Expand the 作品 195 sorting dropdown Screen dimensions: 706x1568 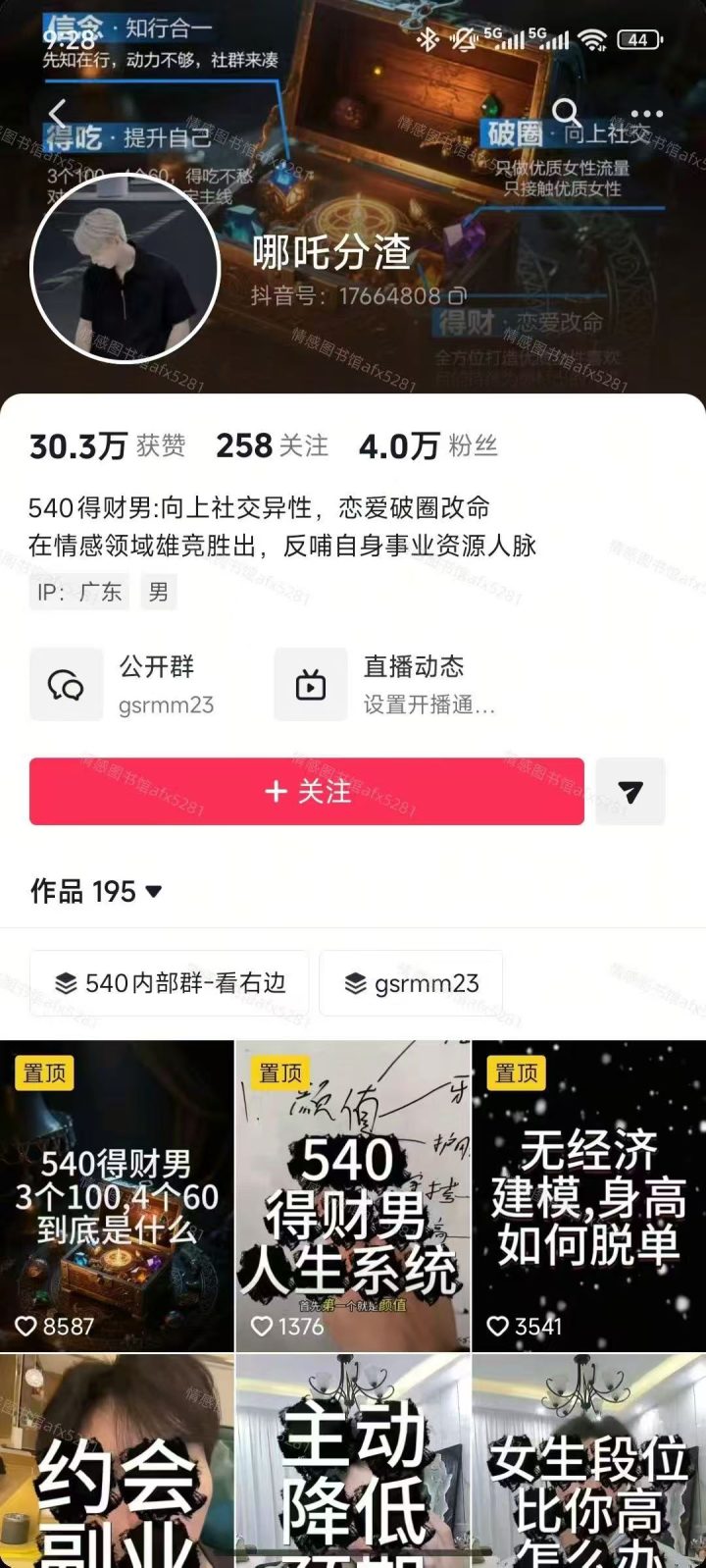(96, 891)
